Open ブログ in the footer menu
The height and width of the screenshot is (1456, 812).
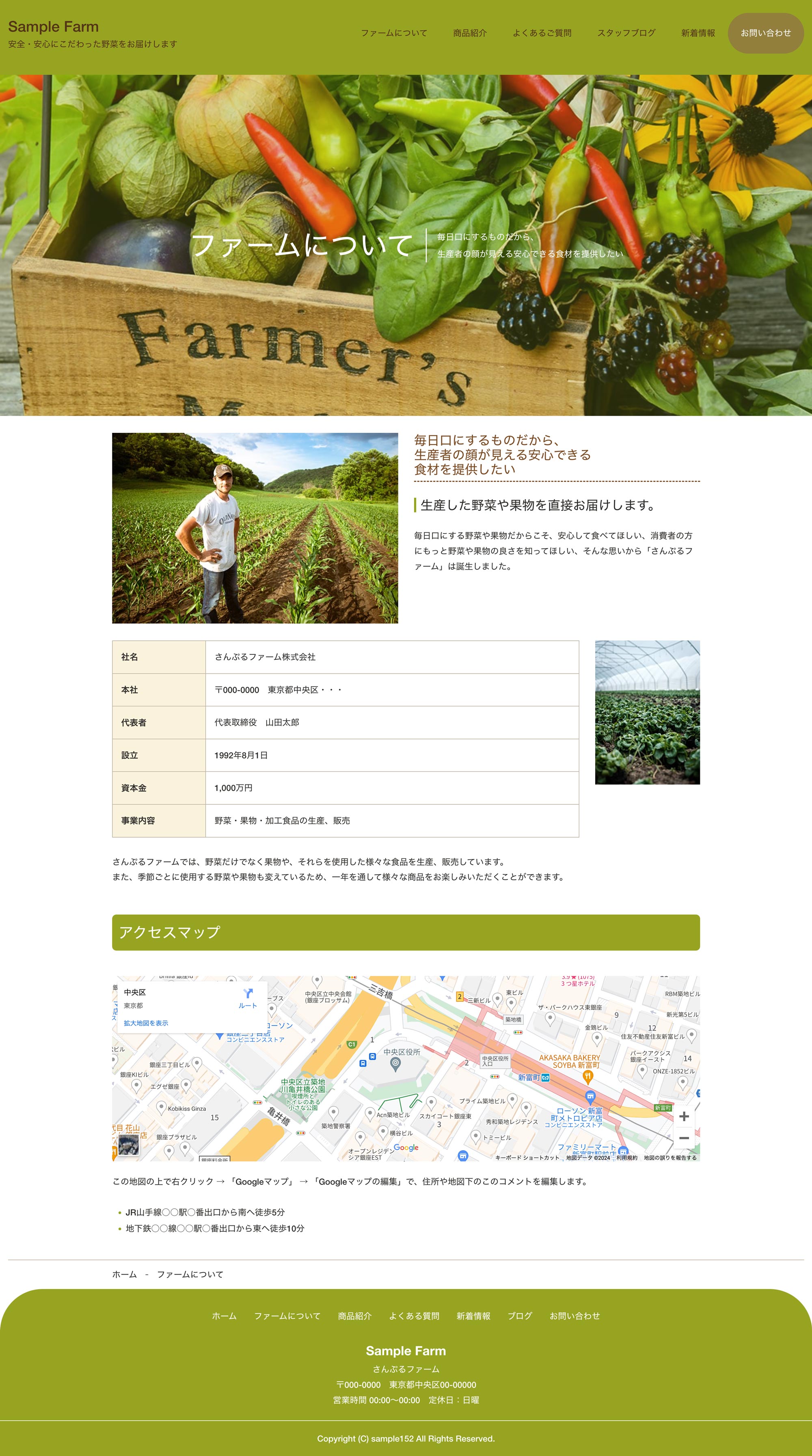click(519, 1316)
